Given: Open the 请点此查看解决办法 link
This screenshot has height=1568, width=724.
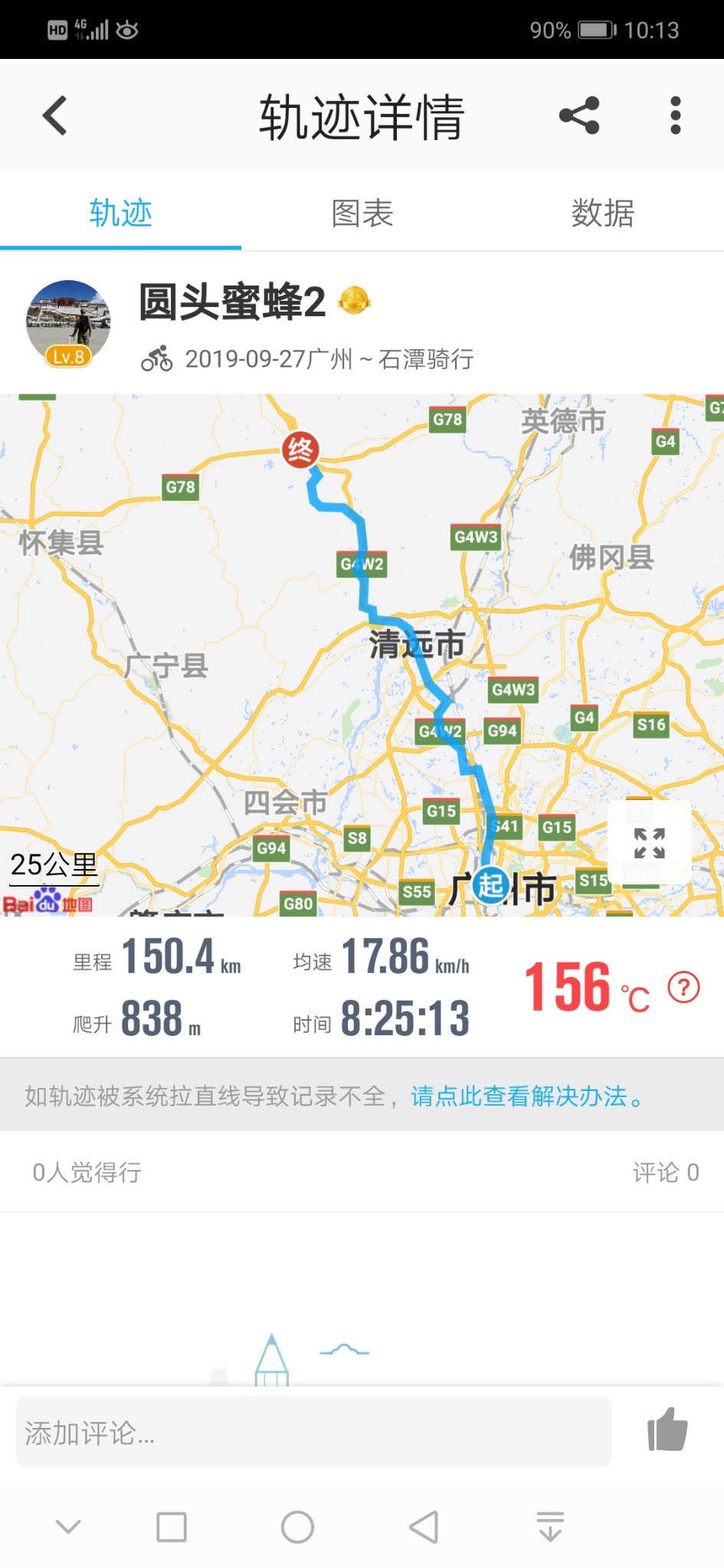Looking at the screenshot, I should (527, 1096).
